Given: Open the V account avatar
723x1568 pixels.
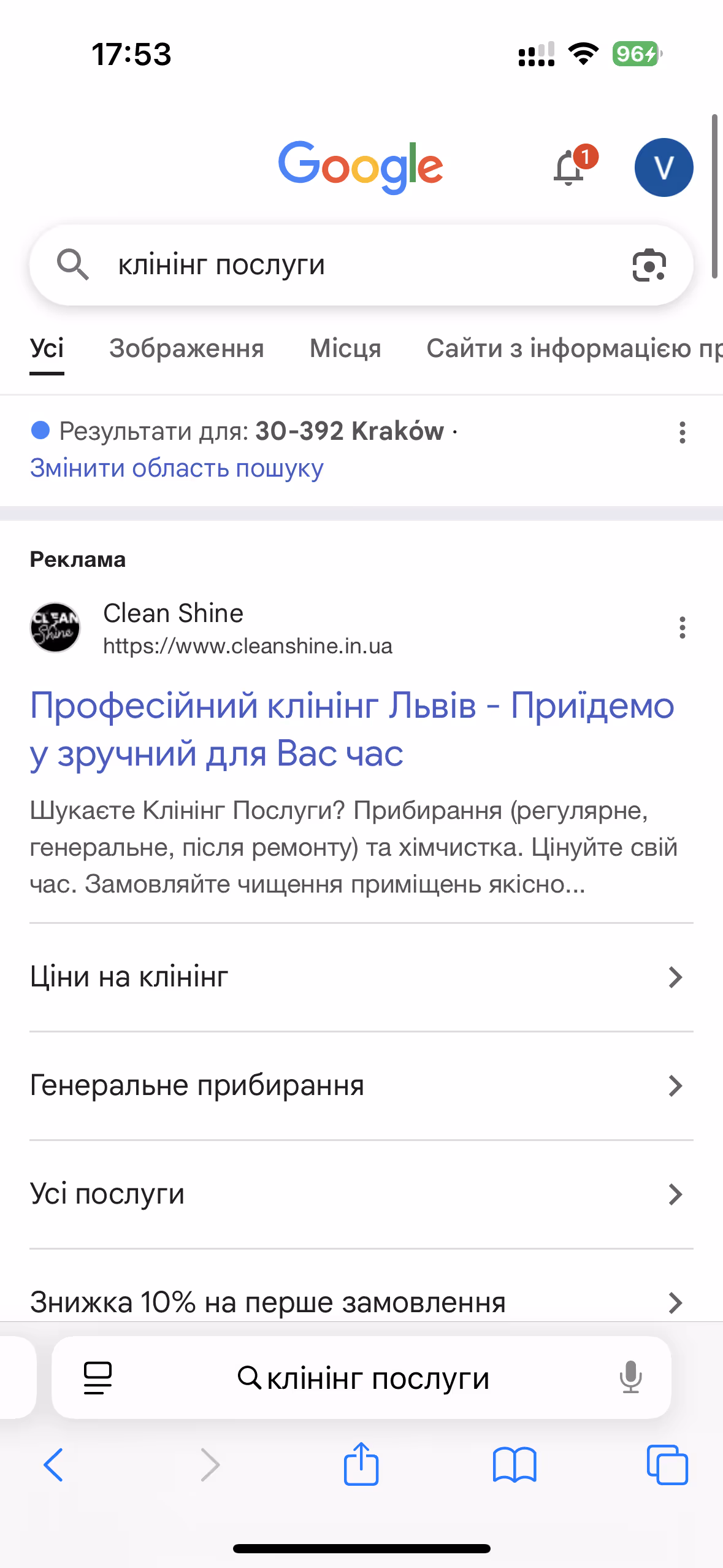Looking at the screenshot, I should [664, 167].
